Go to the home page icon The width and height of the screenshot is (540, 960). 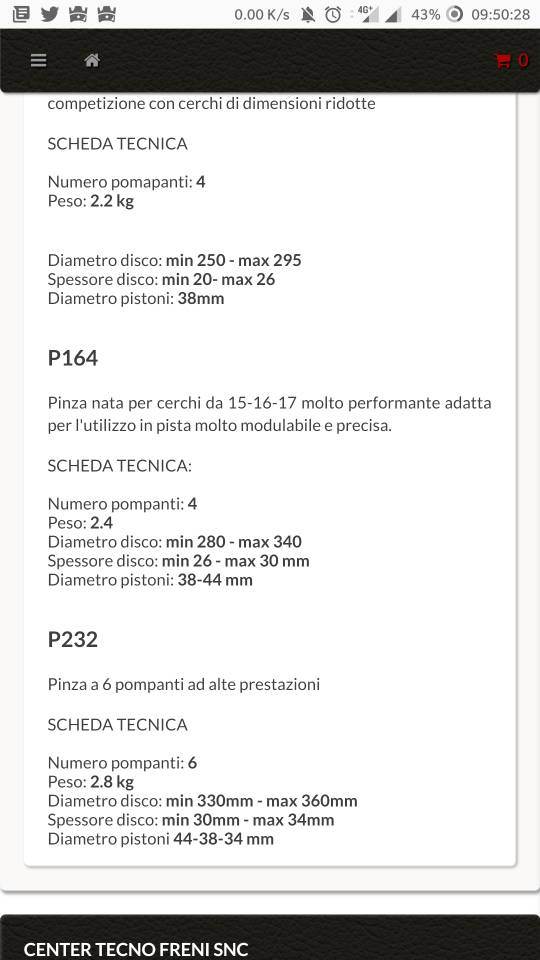(92, 60)
